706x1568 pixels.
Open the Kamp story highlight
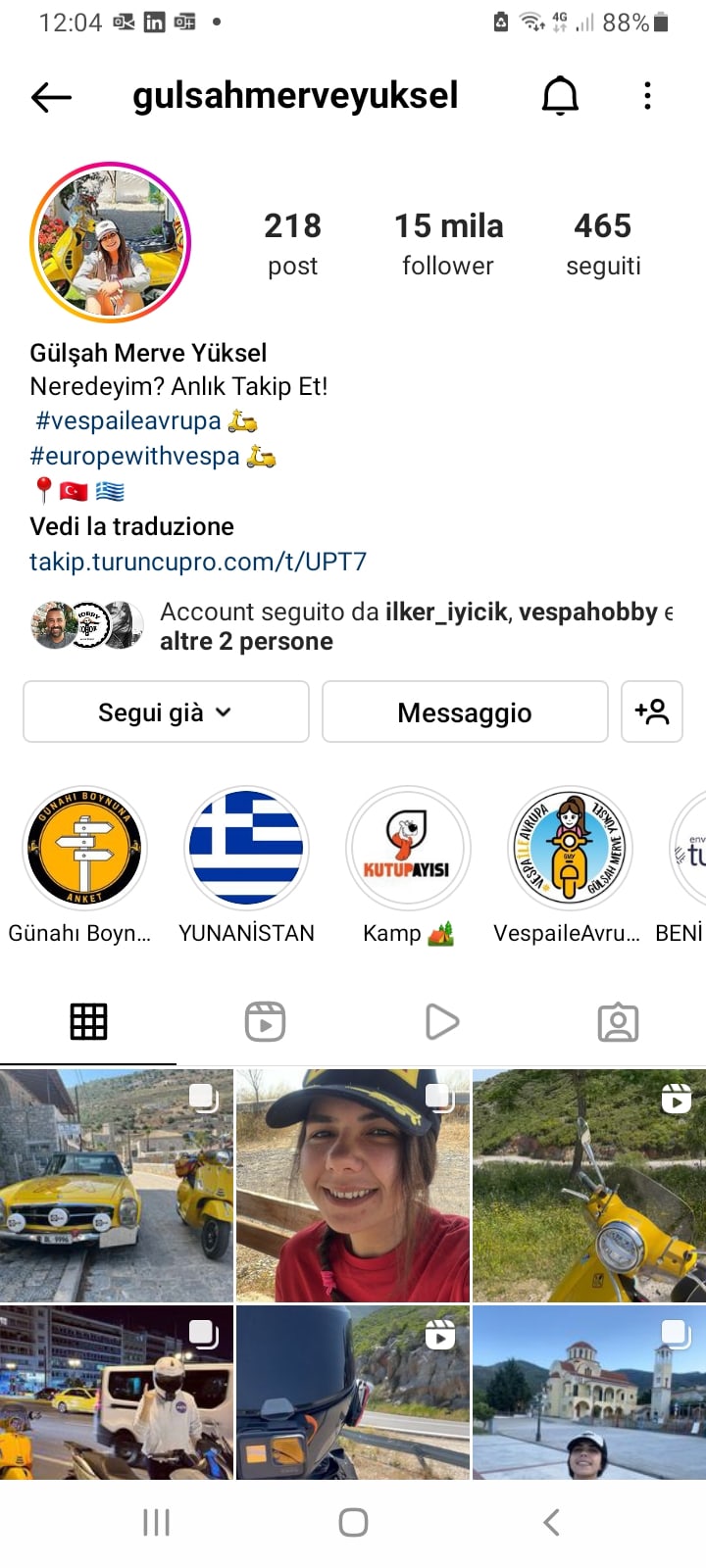point(408,849)
